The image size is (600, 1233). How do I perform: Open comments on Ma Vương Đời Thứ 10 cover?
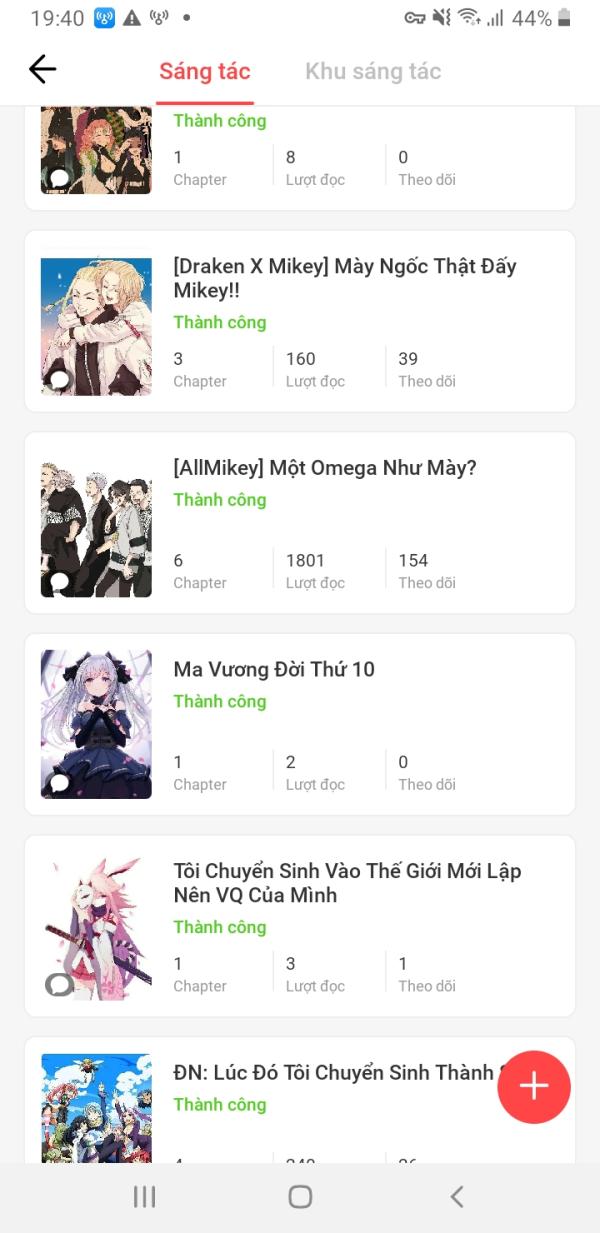point(59,783)
